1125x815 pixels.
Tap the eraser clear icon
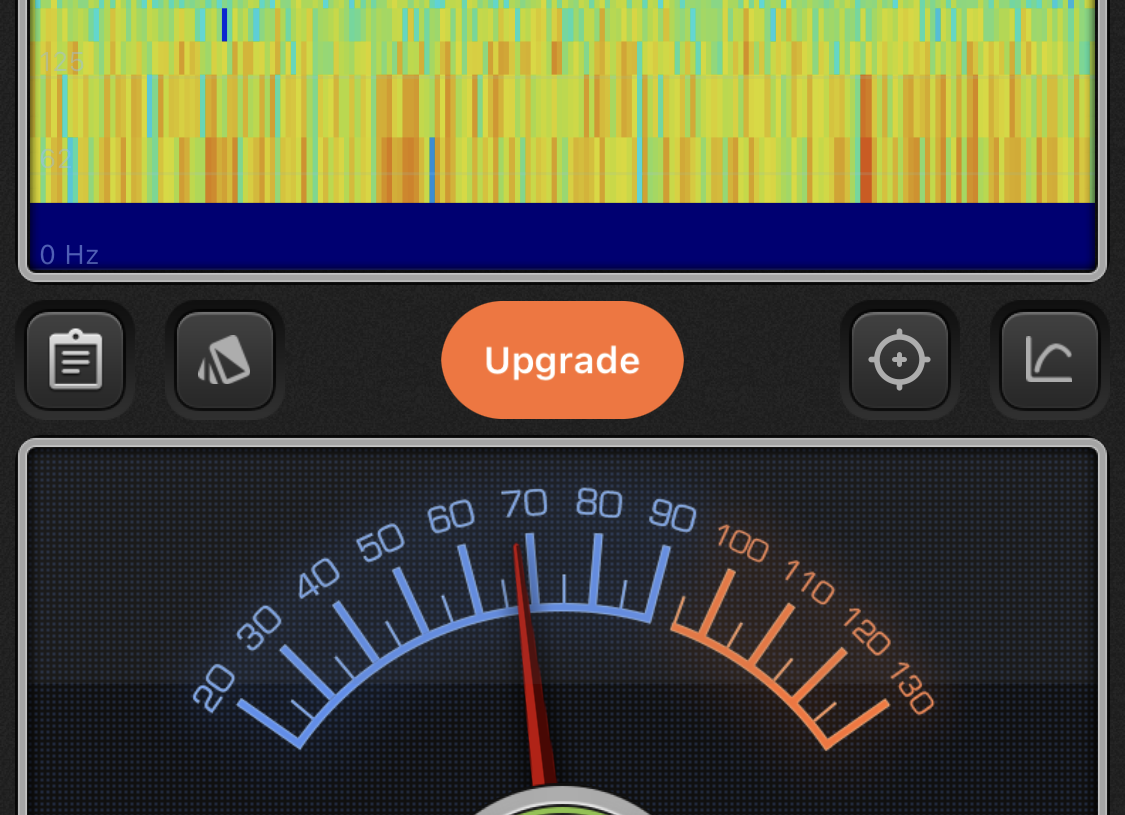[225, 360]
